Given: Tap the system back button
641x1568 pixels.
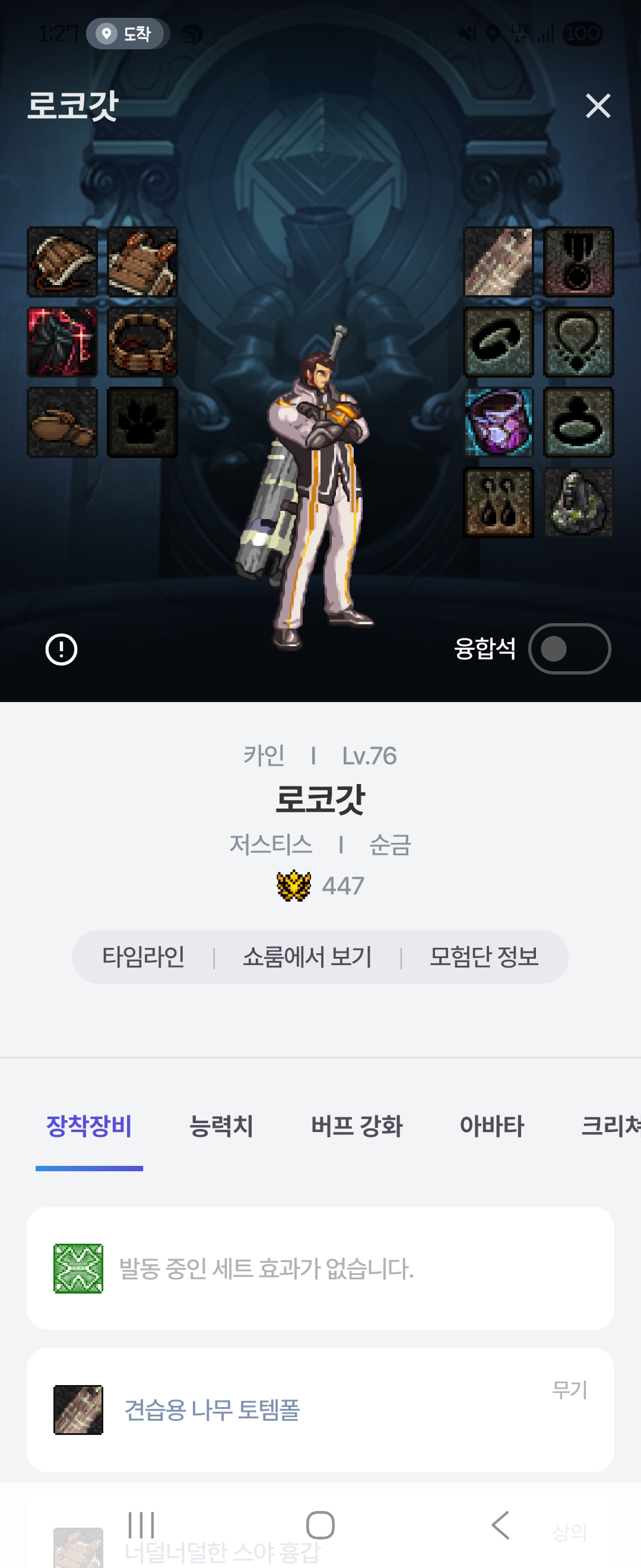Looking at the screenshot, I should pyautogui.click(x=500, y=1525).
